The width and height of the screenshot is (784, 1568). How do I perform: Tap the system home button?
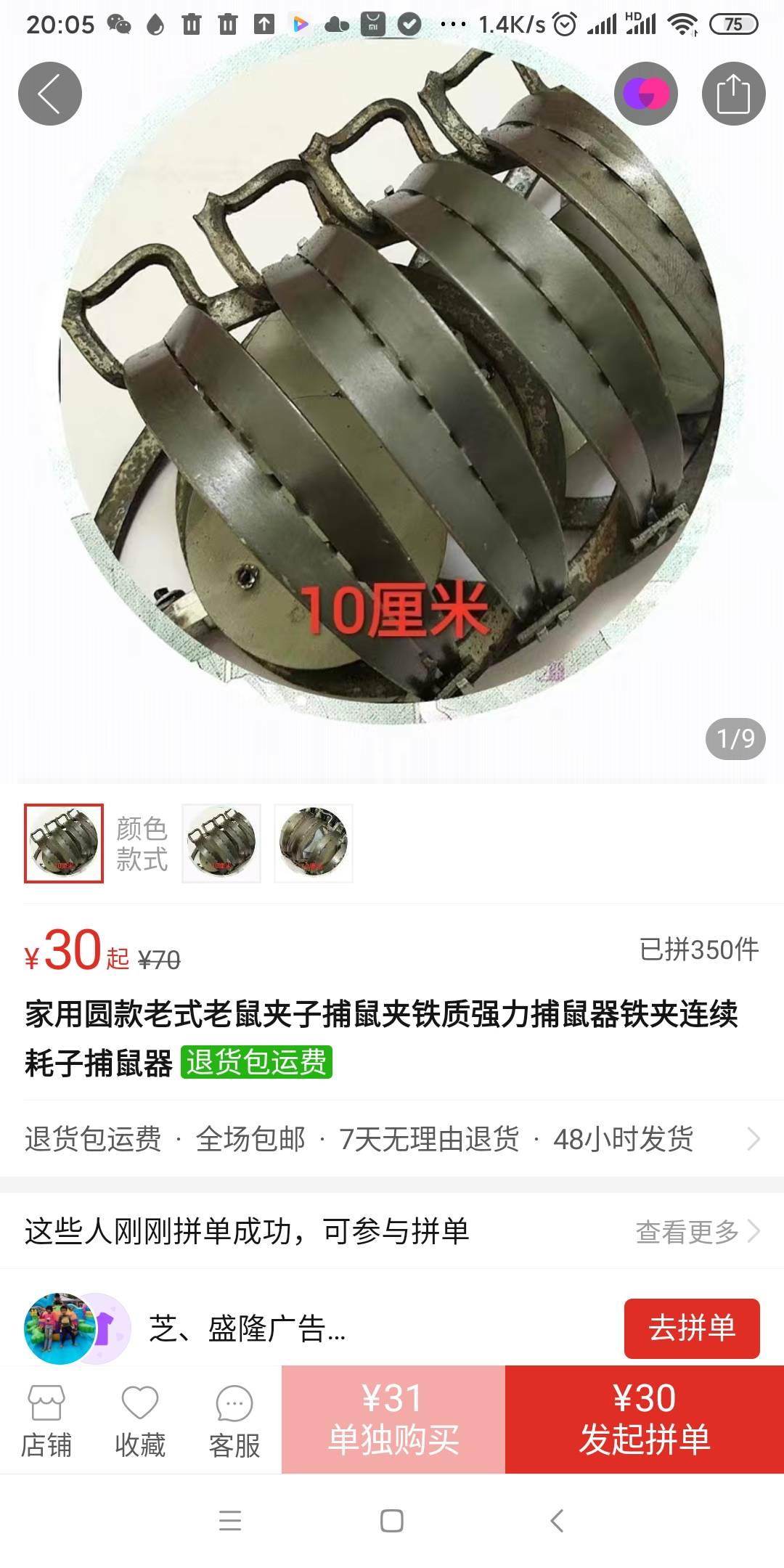click(x=392, y=1521)
